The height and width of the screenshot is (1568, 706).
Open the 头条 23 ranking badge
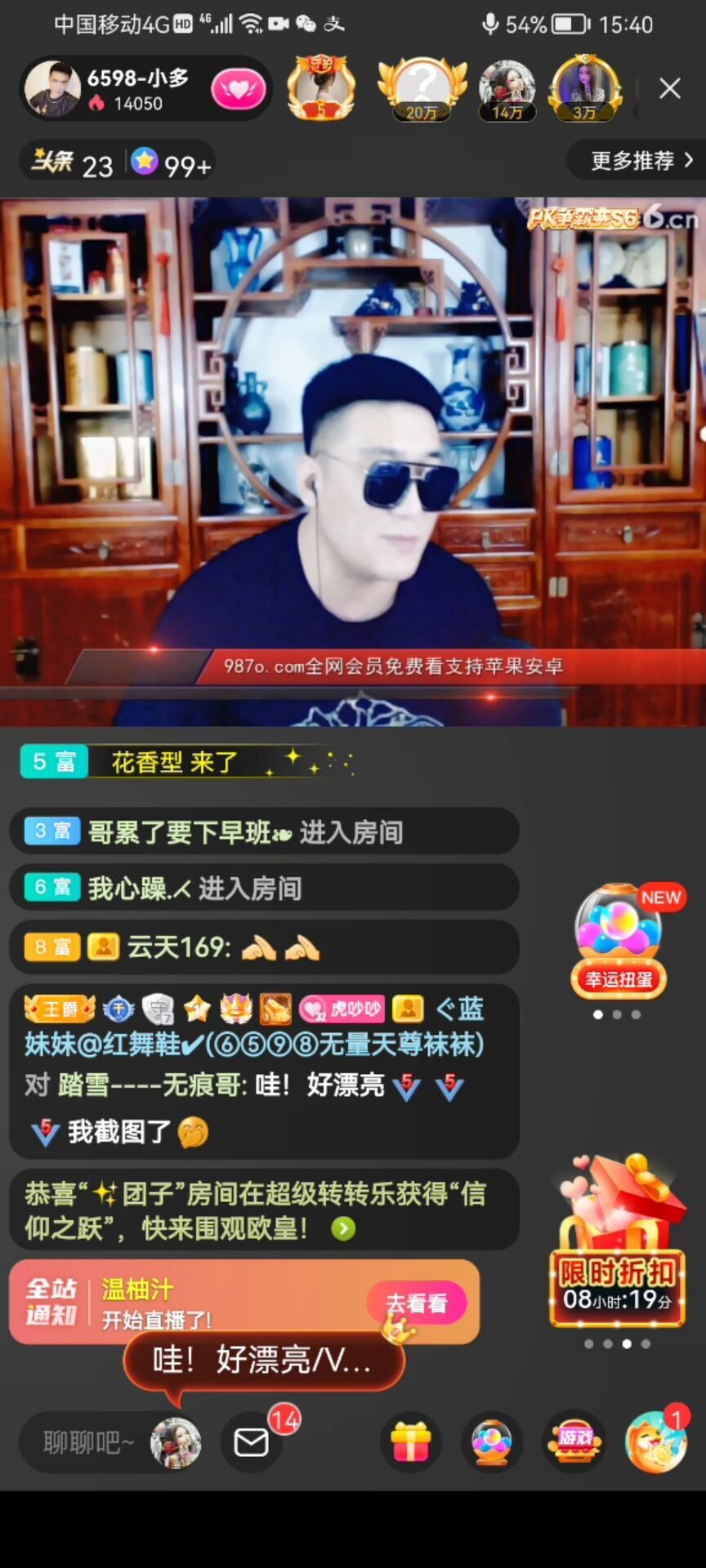click(73, 163)
